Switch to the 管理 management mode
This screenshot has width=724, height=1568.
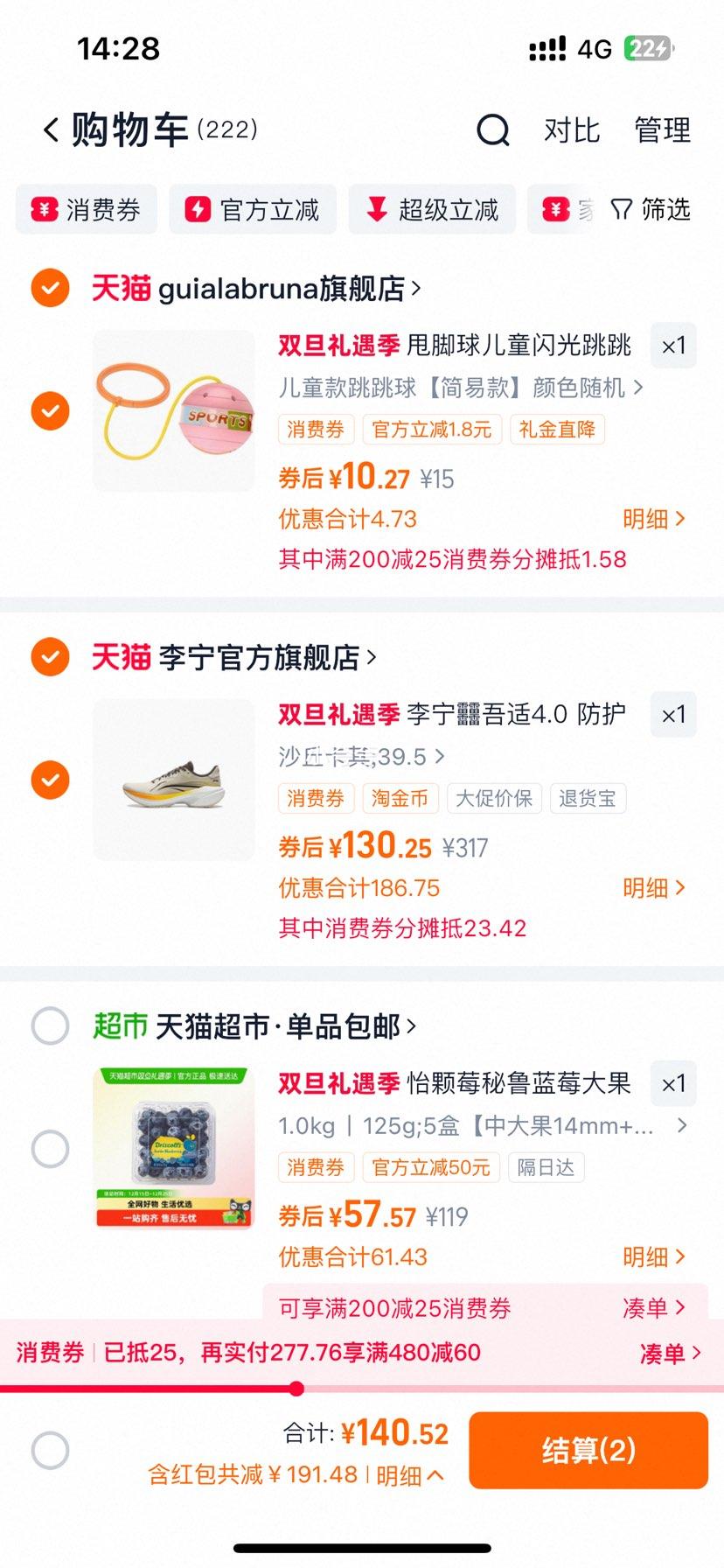[662, 129]
